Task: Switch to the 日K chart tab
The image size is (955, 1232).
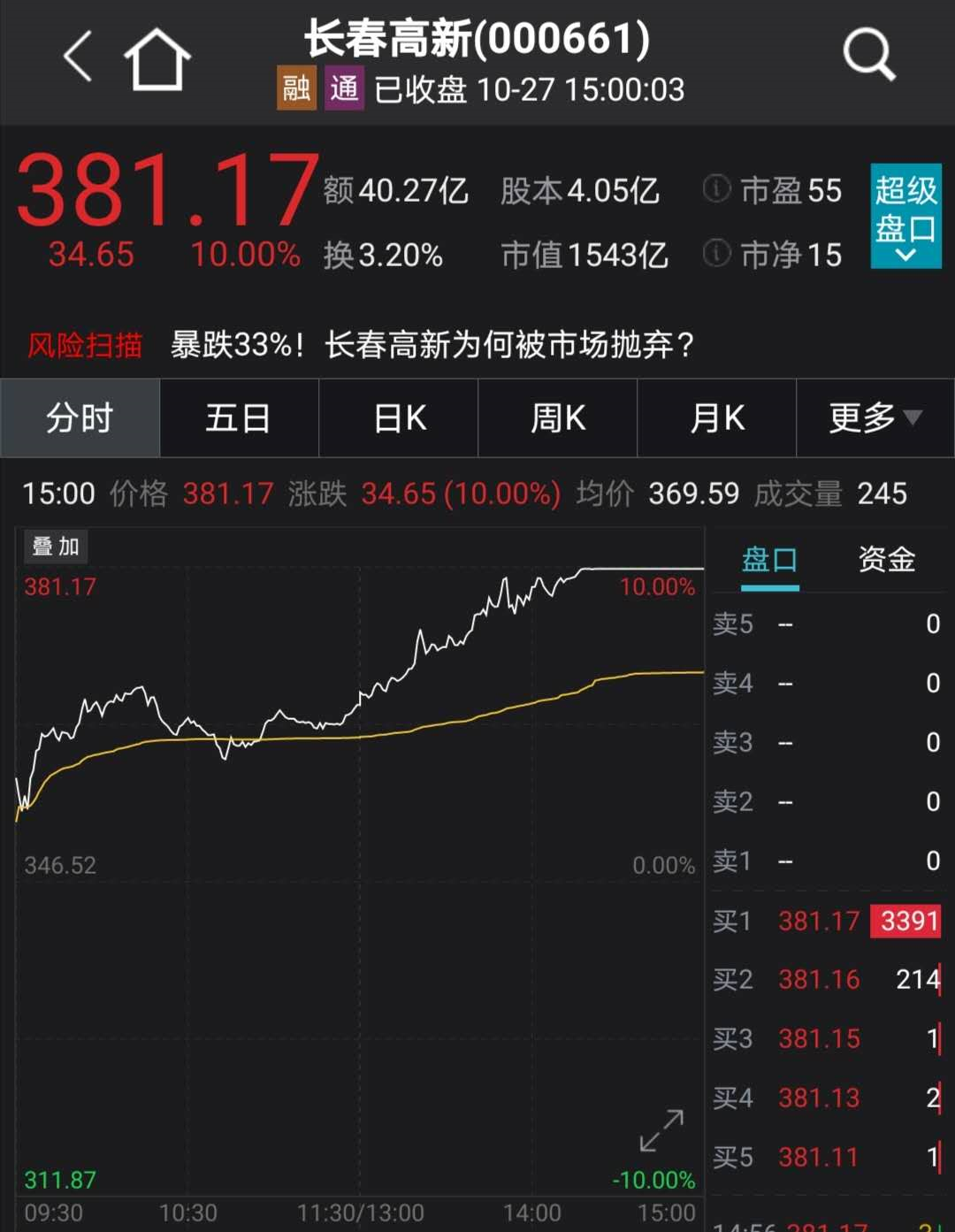Action: pyautogui.click(x=399, y=418)
